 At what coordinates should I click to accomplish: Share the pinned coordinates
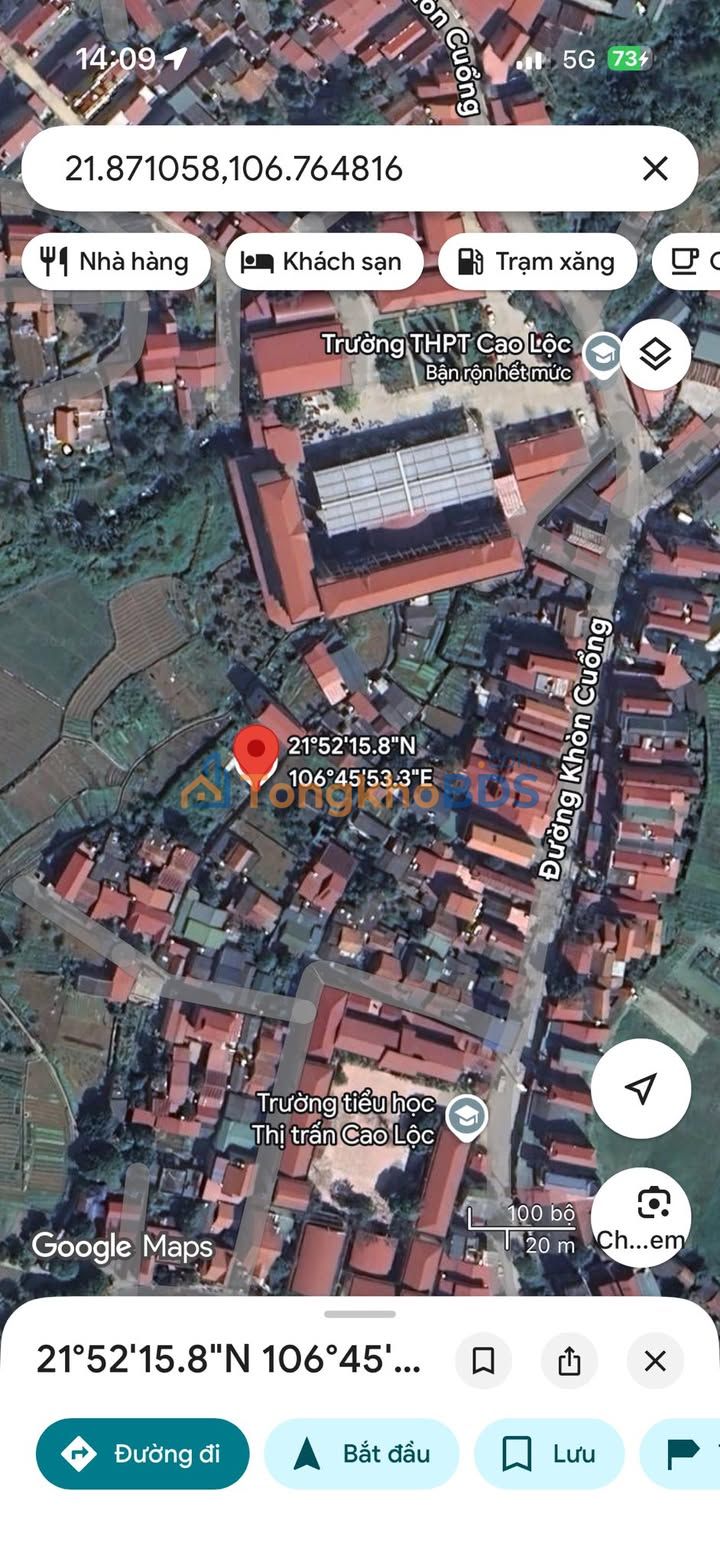click(x=569, y=1361)
